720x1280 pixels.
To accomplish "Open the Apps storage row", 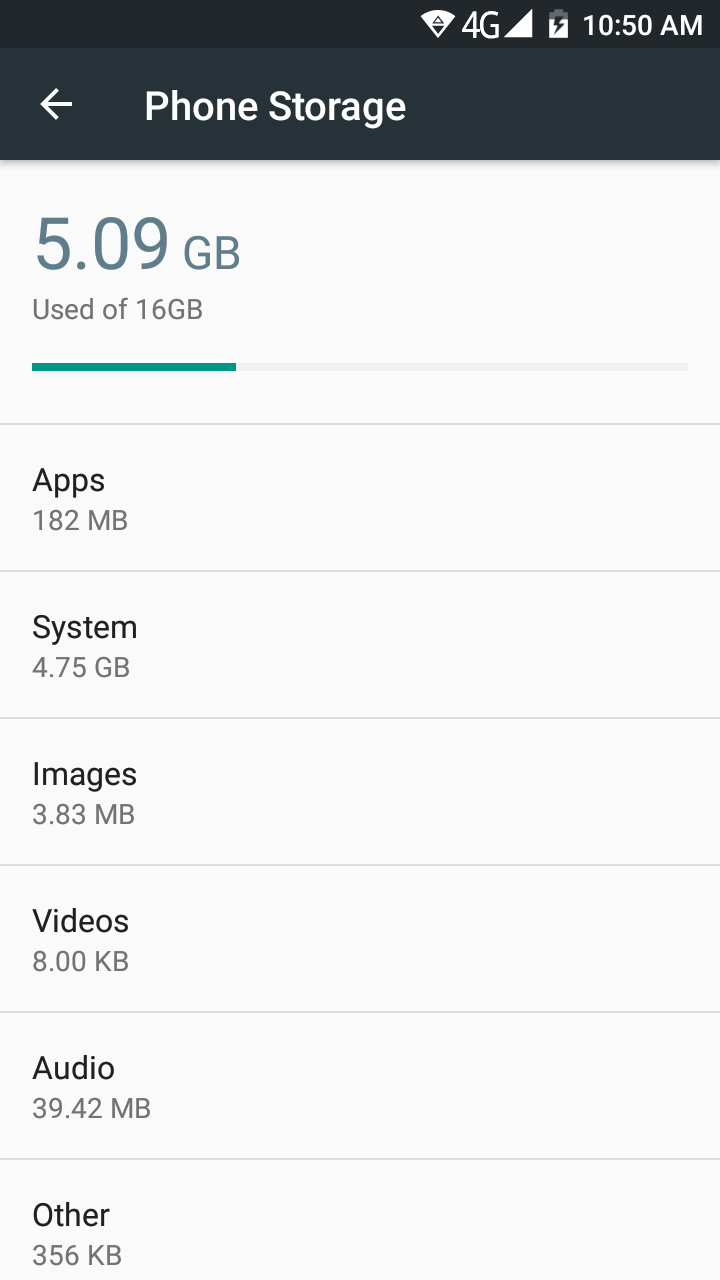I will pyautogui.click(x=360, y=498).
